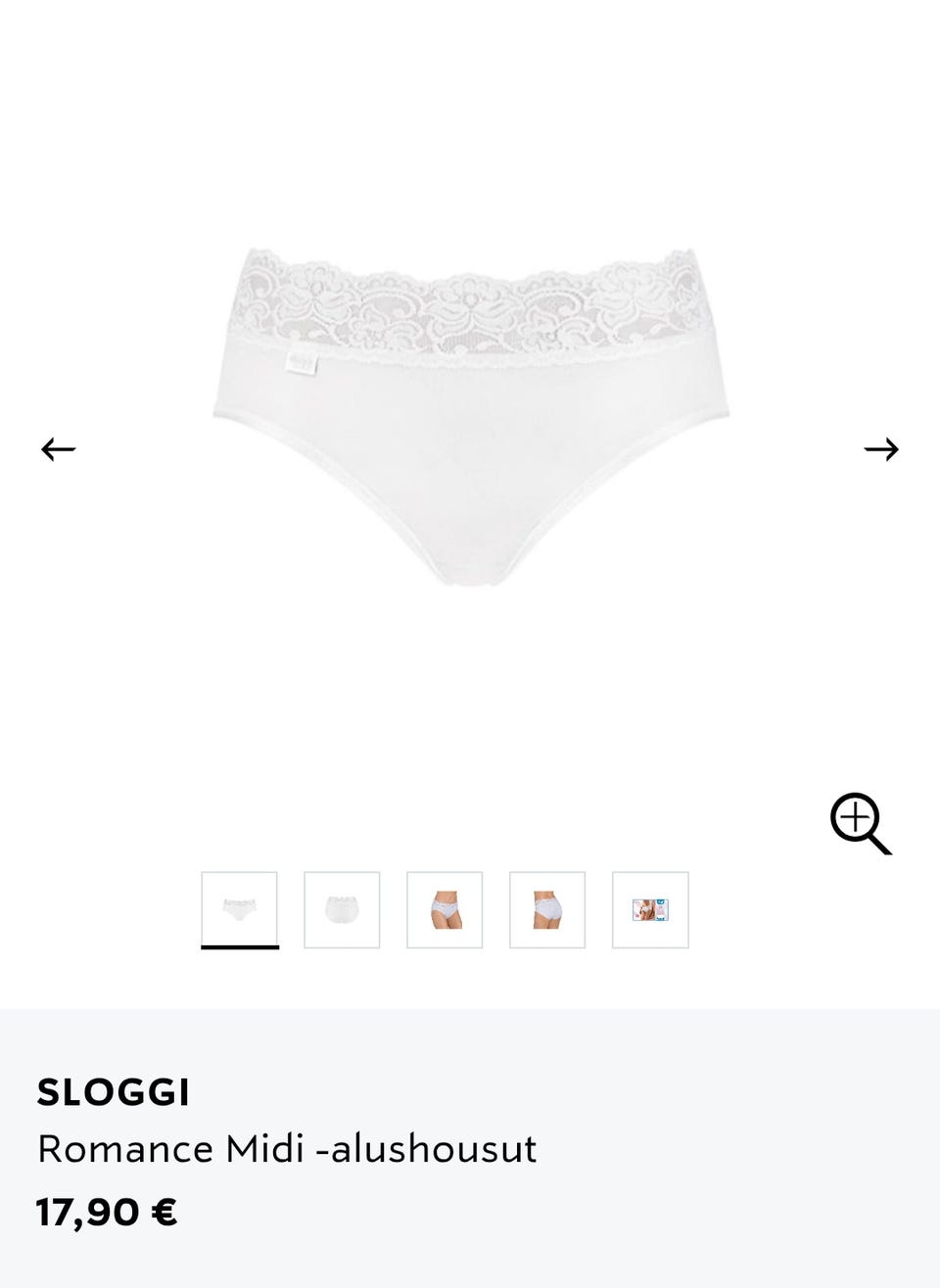Show the next product image
Viewport: 940px width, 1288px height.
click(x=880, y=449)
